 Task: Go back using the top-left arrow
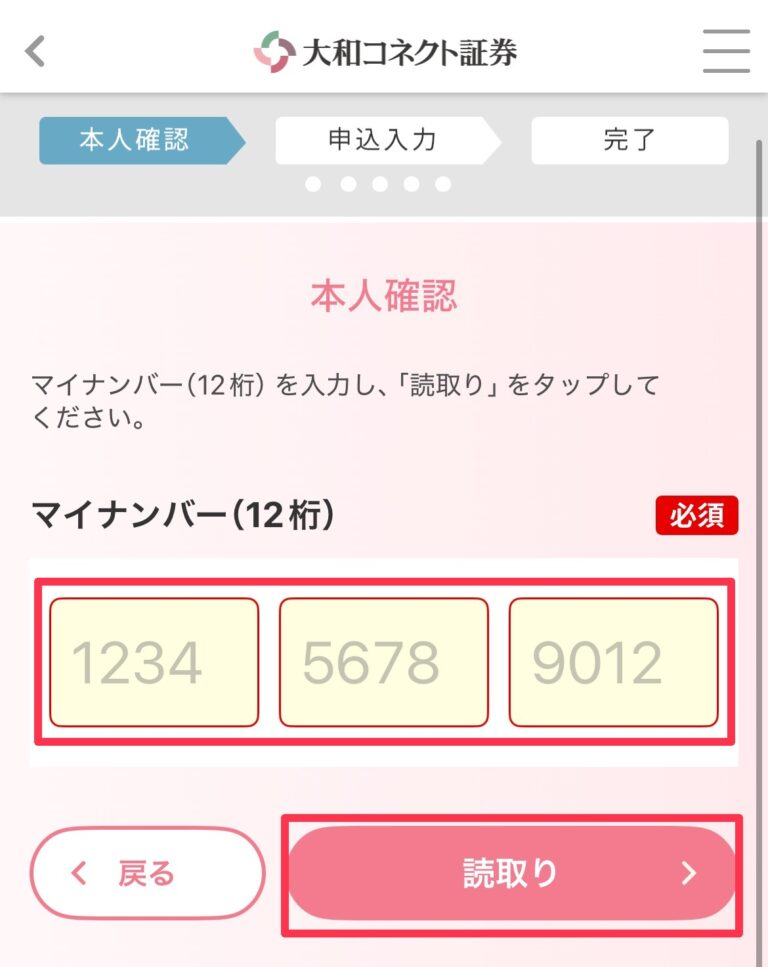tap(36, 50)
